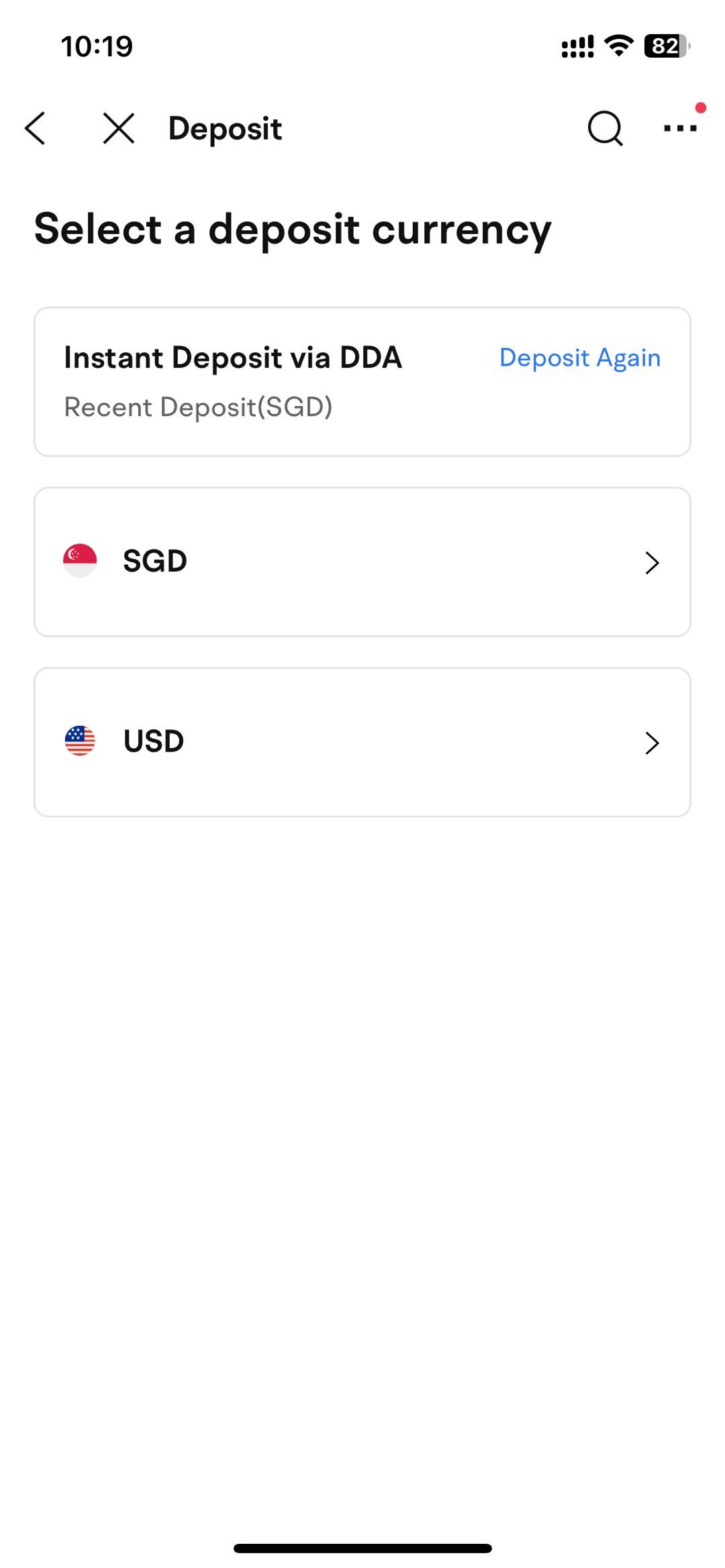Viewport: 725px width, 1568px height.
Task: Tap the US flag icon next to USD
Action: pyautogui.click(x=79, y=741)
